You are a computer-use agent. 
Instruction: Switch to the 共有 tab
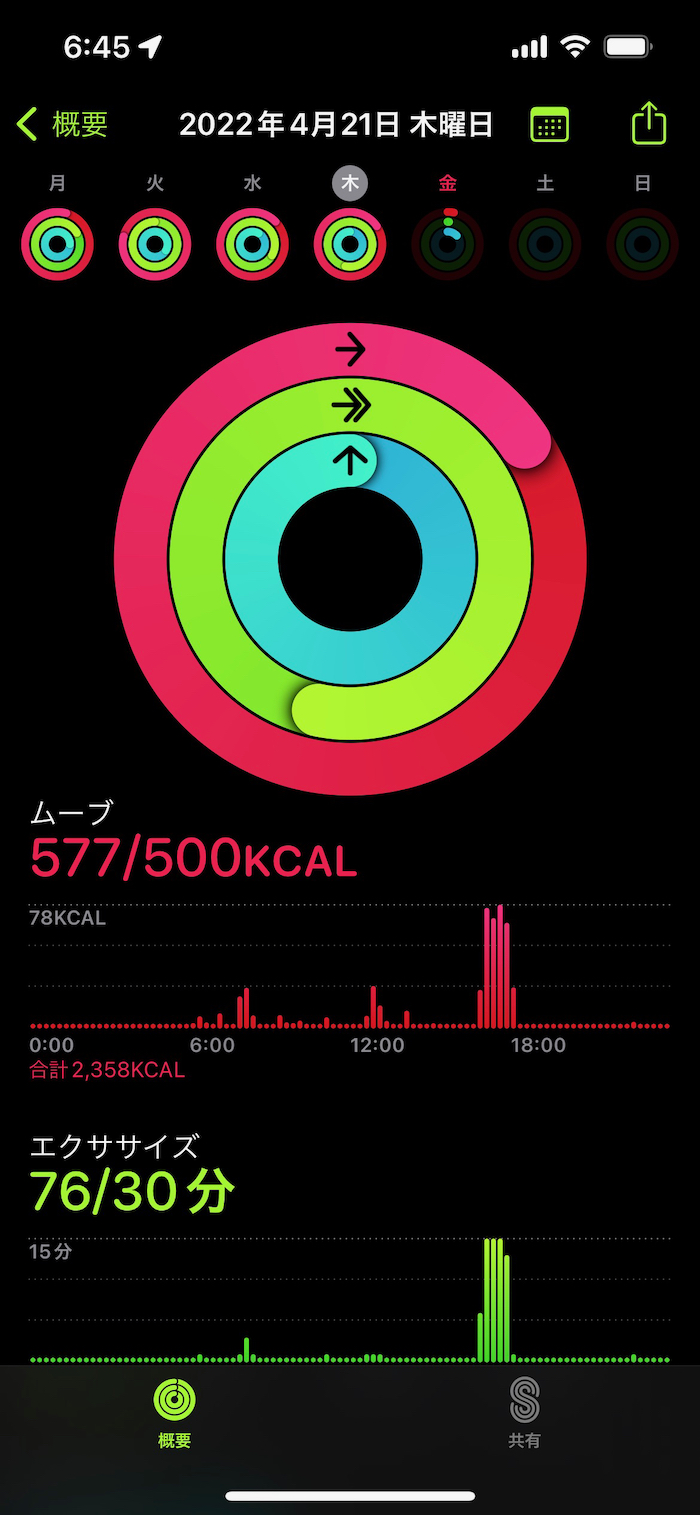tap(525, 1413)
